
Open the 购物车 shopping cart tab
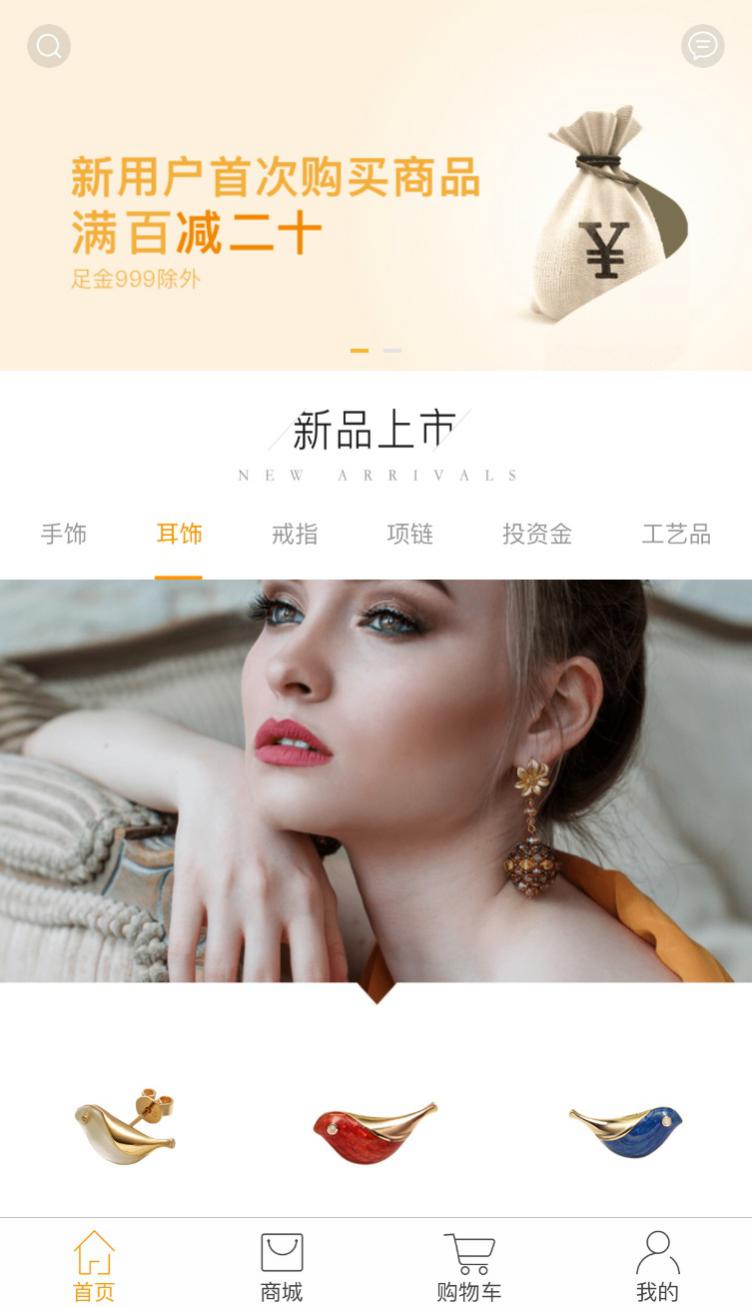click(x=469, y=1266)
